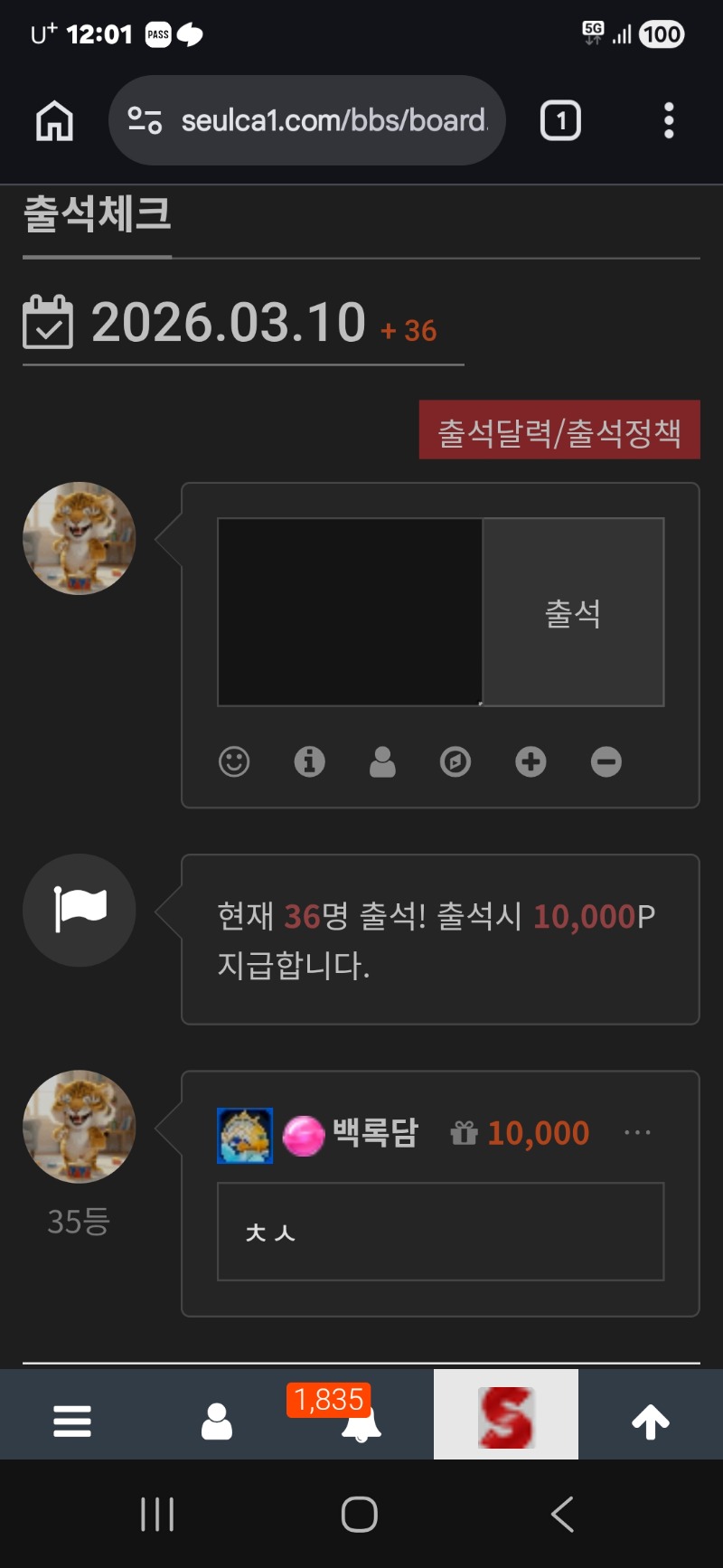This screenshot has width=723, height=1568.
Task: Open 출석달력/출석정책 calendar and policy
Action: (559, 430)
